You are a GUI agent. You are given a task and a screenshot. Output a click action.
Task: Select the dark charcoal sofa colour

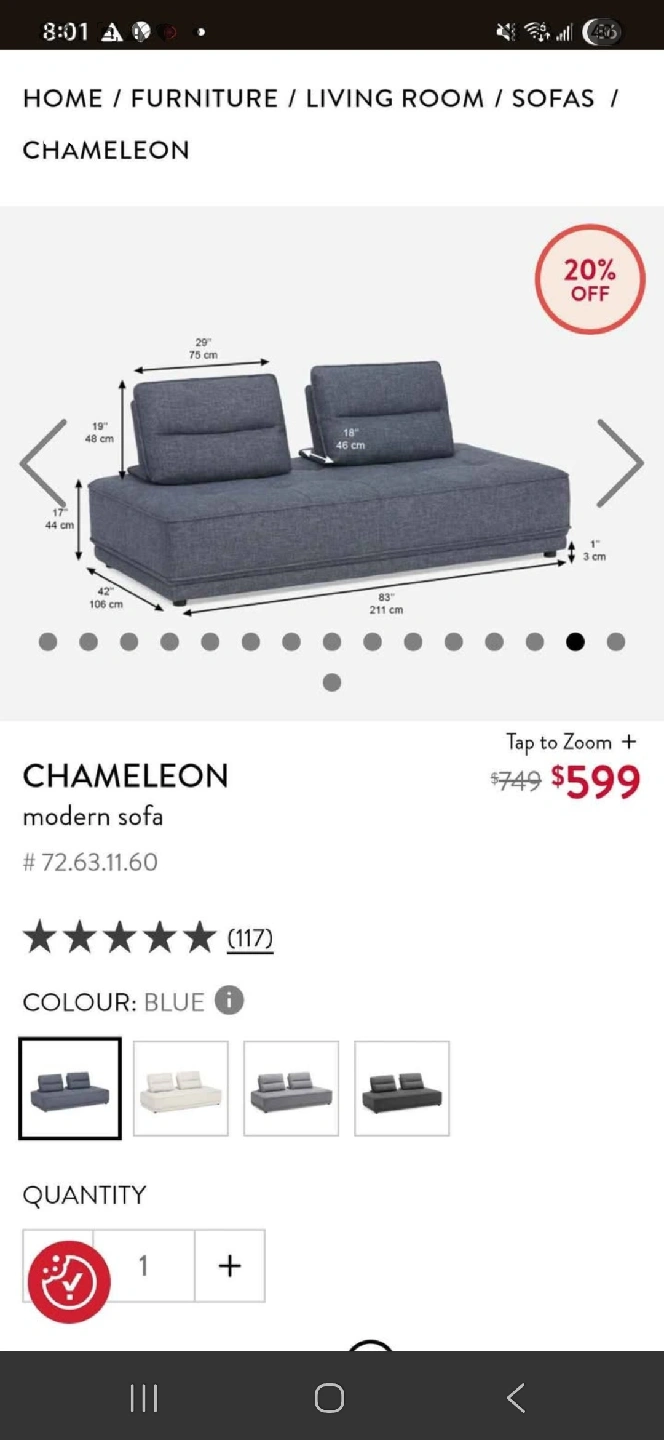tap(402, 1088)
